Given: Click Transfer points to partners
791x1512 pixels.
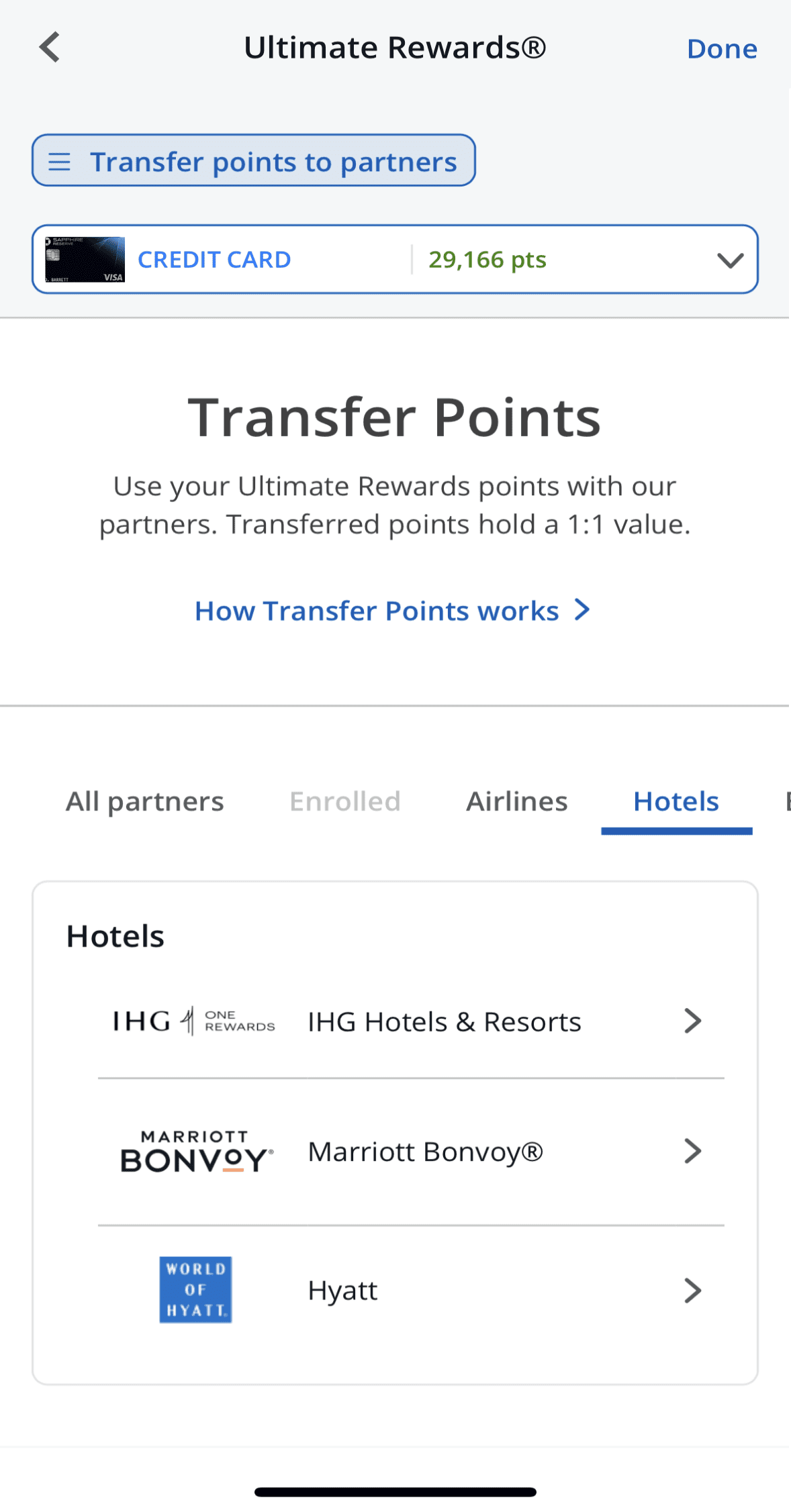Looking at the screenshot, I should click(274, 161).
